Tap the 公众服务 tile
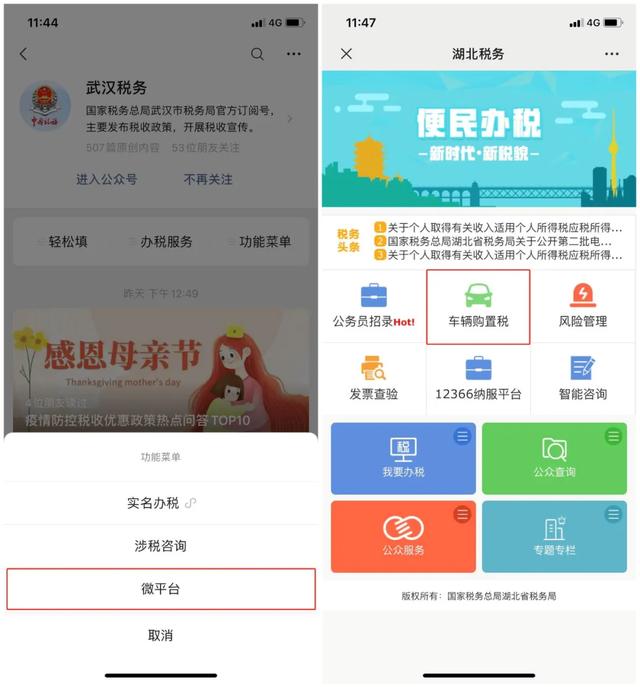The height and width of the screenshot is (687, 640). (x=402, y=537)
